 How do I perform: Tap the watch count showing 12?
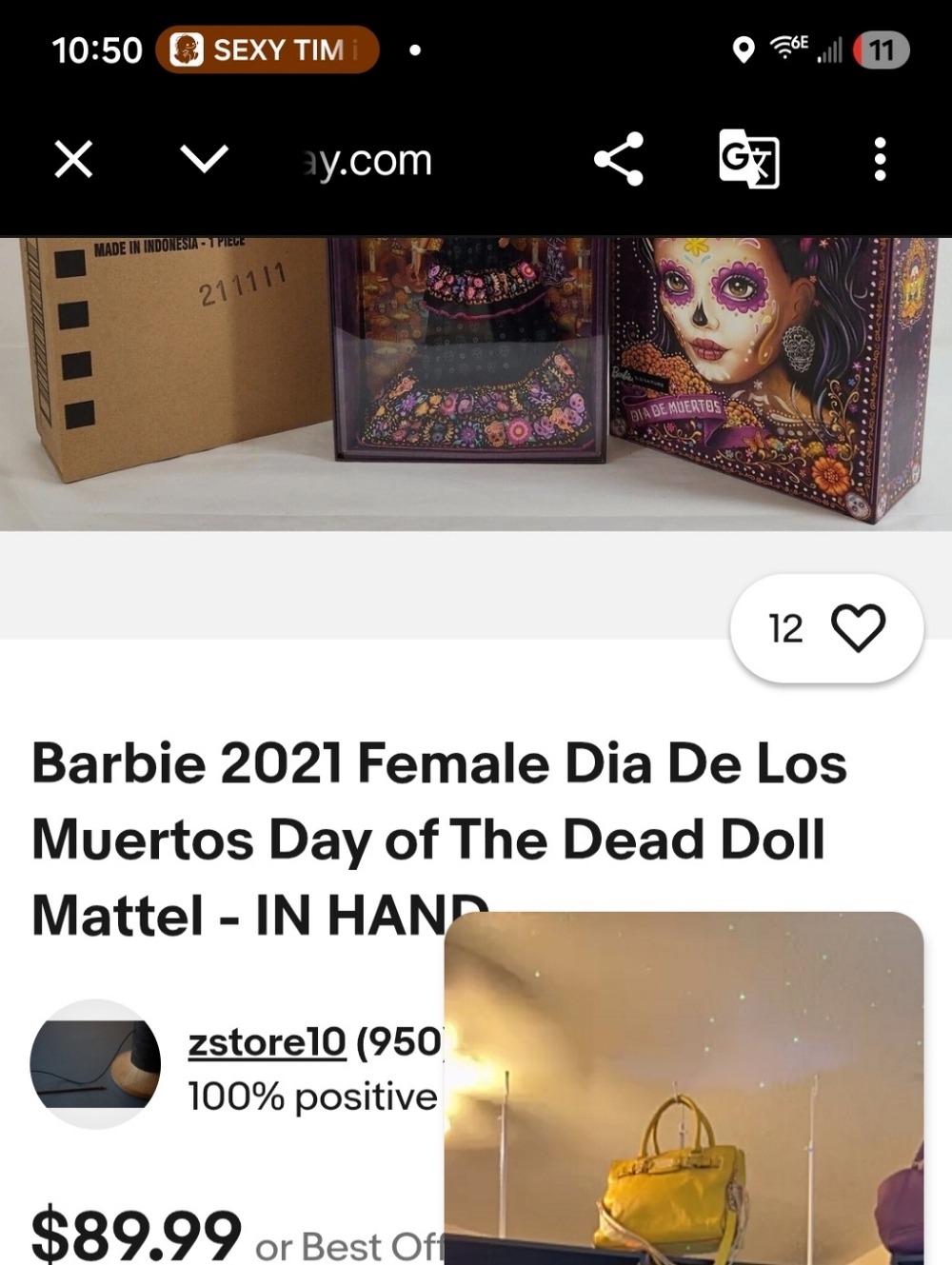[784, 626]
